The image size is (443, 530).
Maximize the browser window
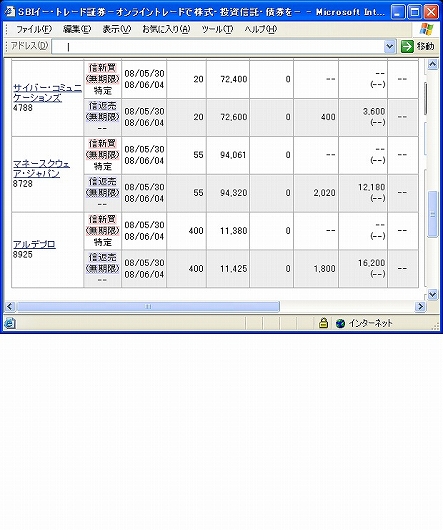415,13
